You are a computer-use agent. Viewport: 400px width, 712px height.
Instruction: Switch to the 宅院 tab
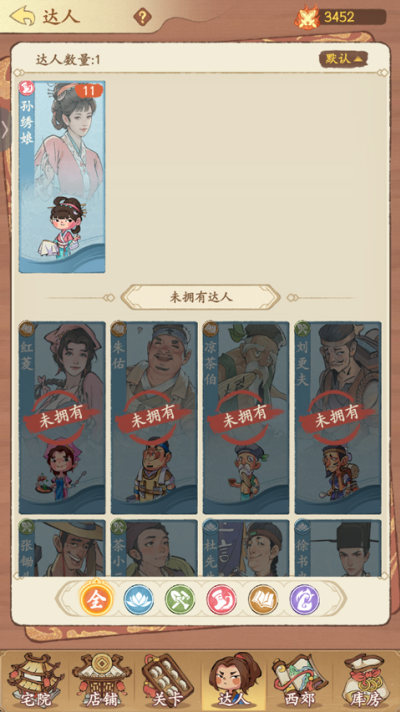(35, 681)
